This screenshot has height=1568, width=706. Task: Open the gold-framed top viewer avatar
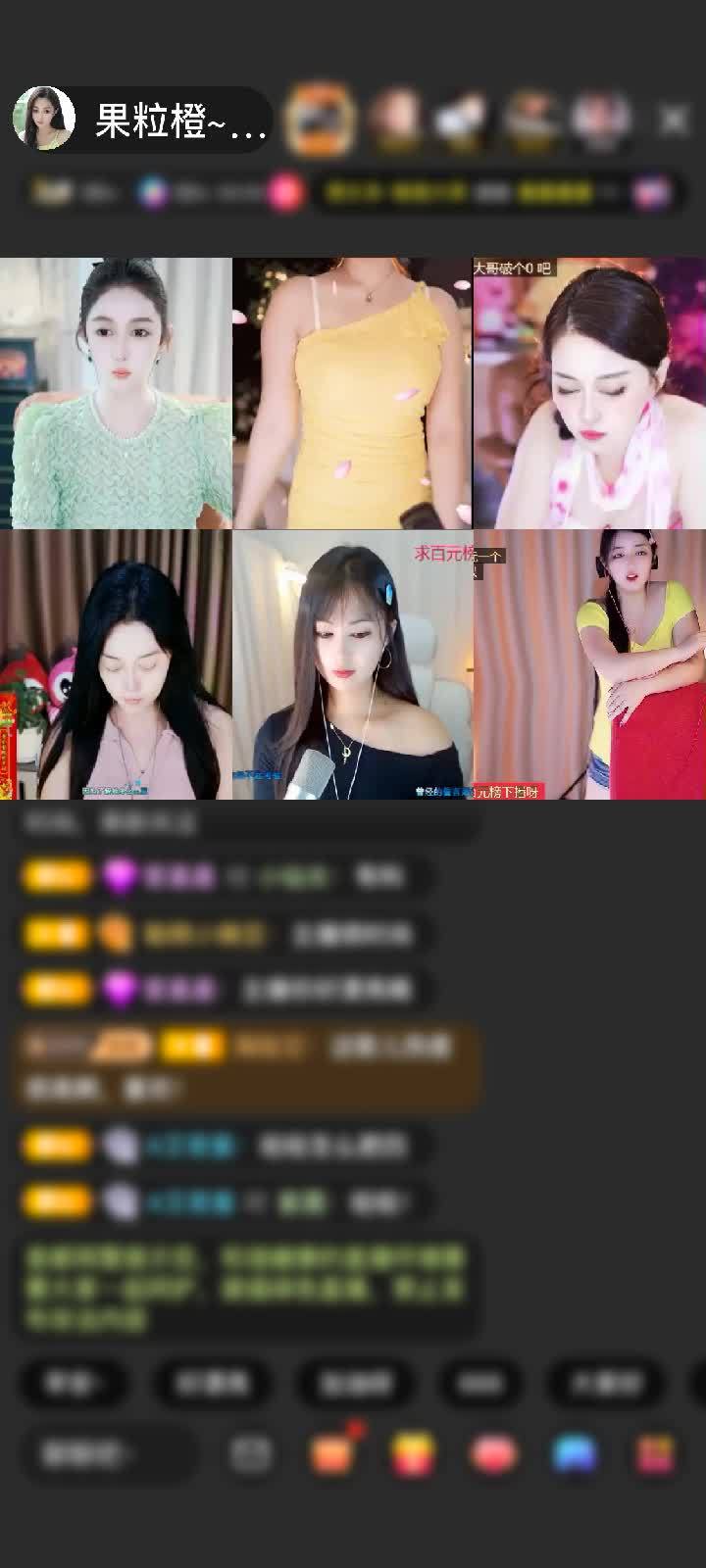(320, 120)
